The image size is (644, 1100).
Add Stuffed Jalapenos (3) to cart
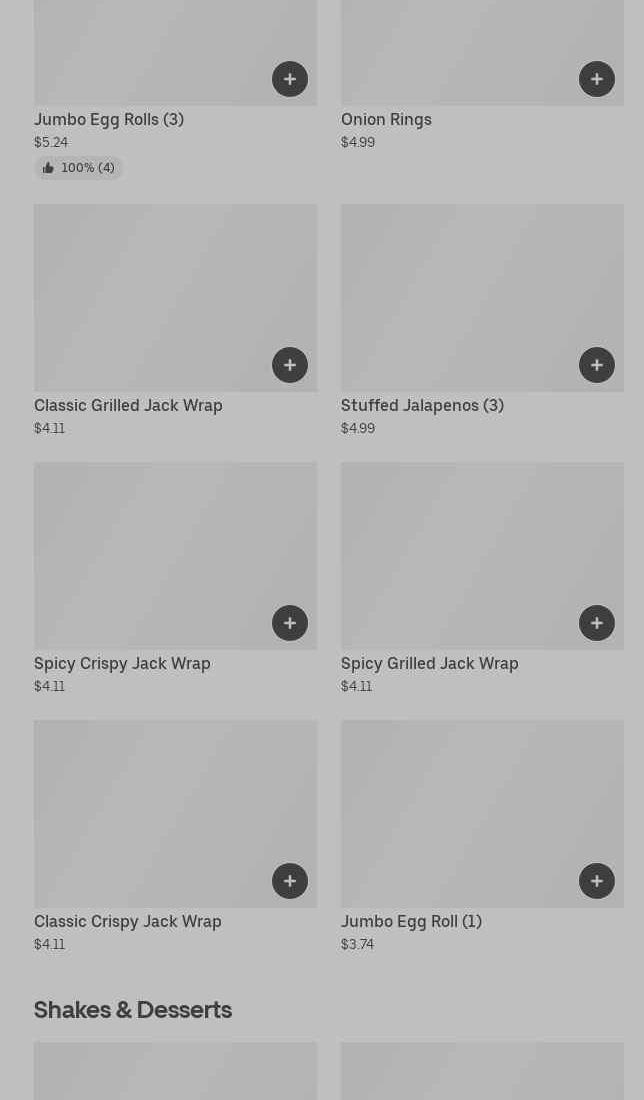(597, 365)
